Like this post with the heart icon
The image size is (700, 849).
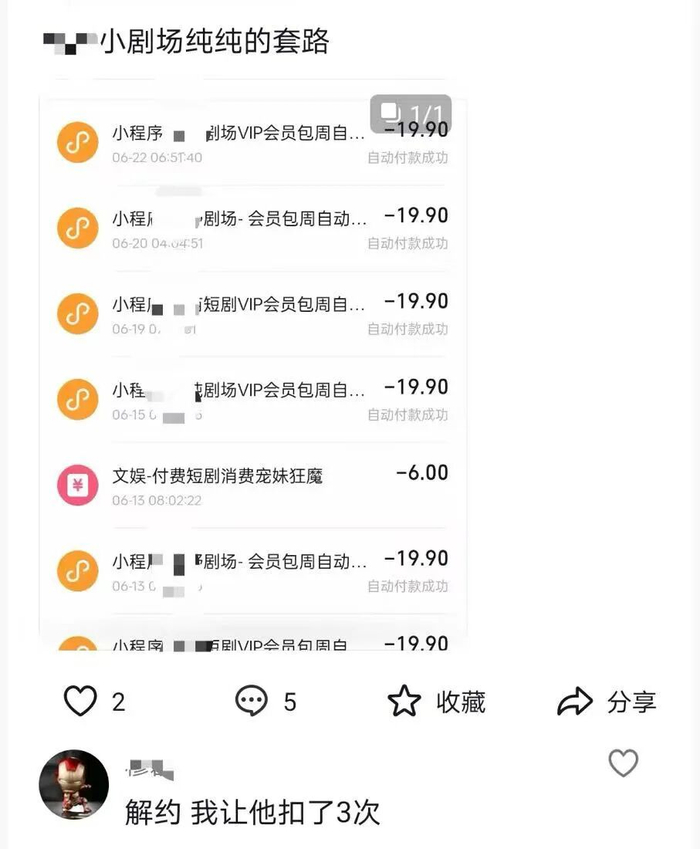81,701
